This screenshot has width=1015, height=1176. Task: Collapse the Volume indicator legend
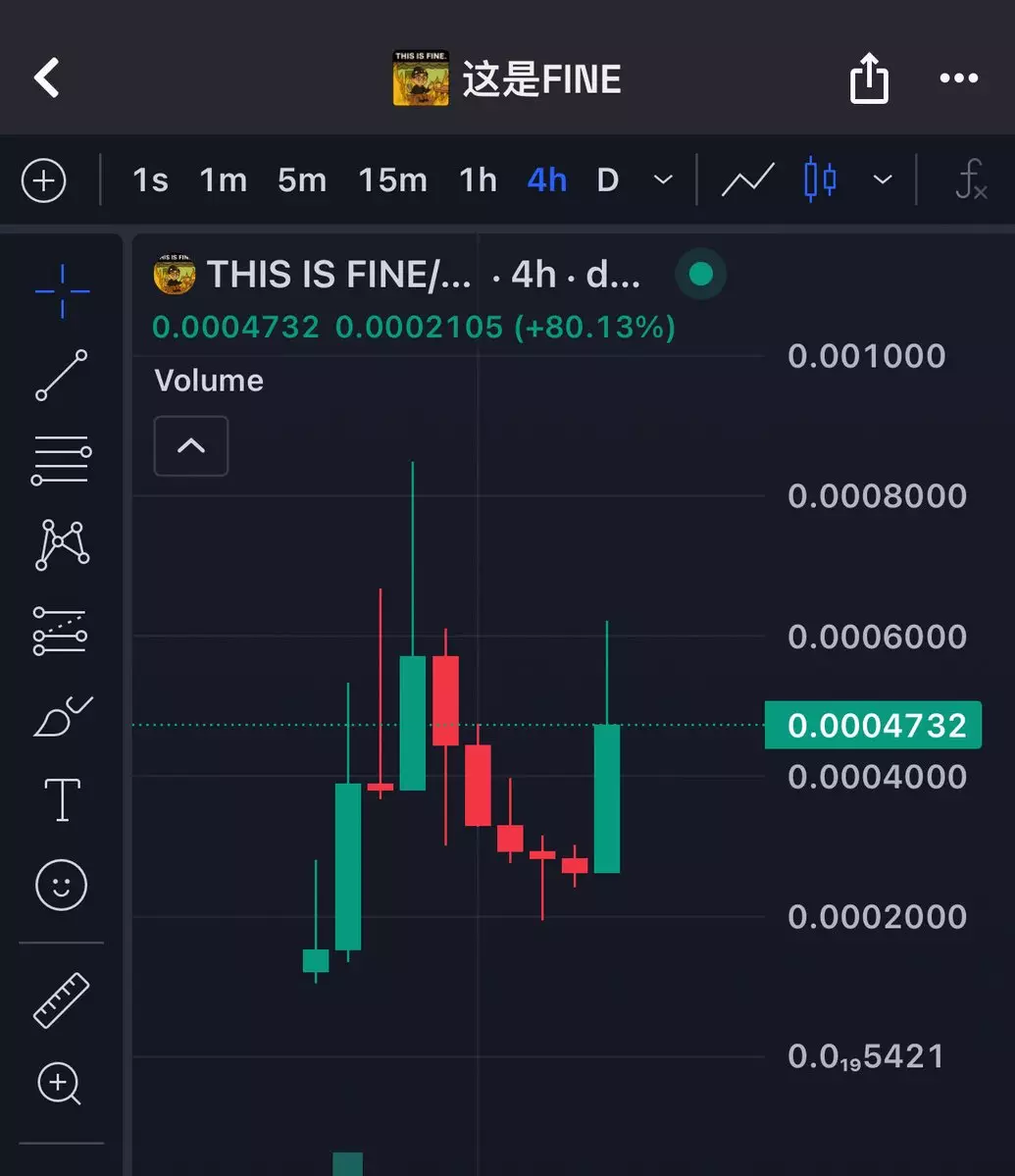click(x=191, y=446)
